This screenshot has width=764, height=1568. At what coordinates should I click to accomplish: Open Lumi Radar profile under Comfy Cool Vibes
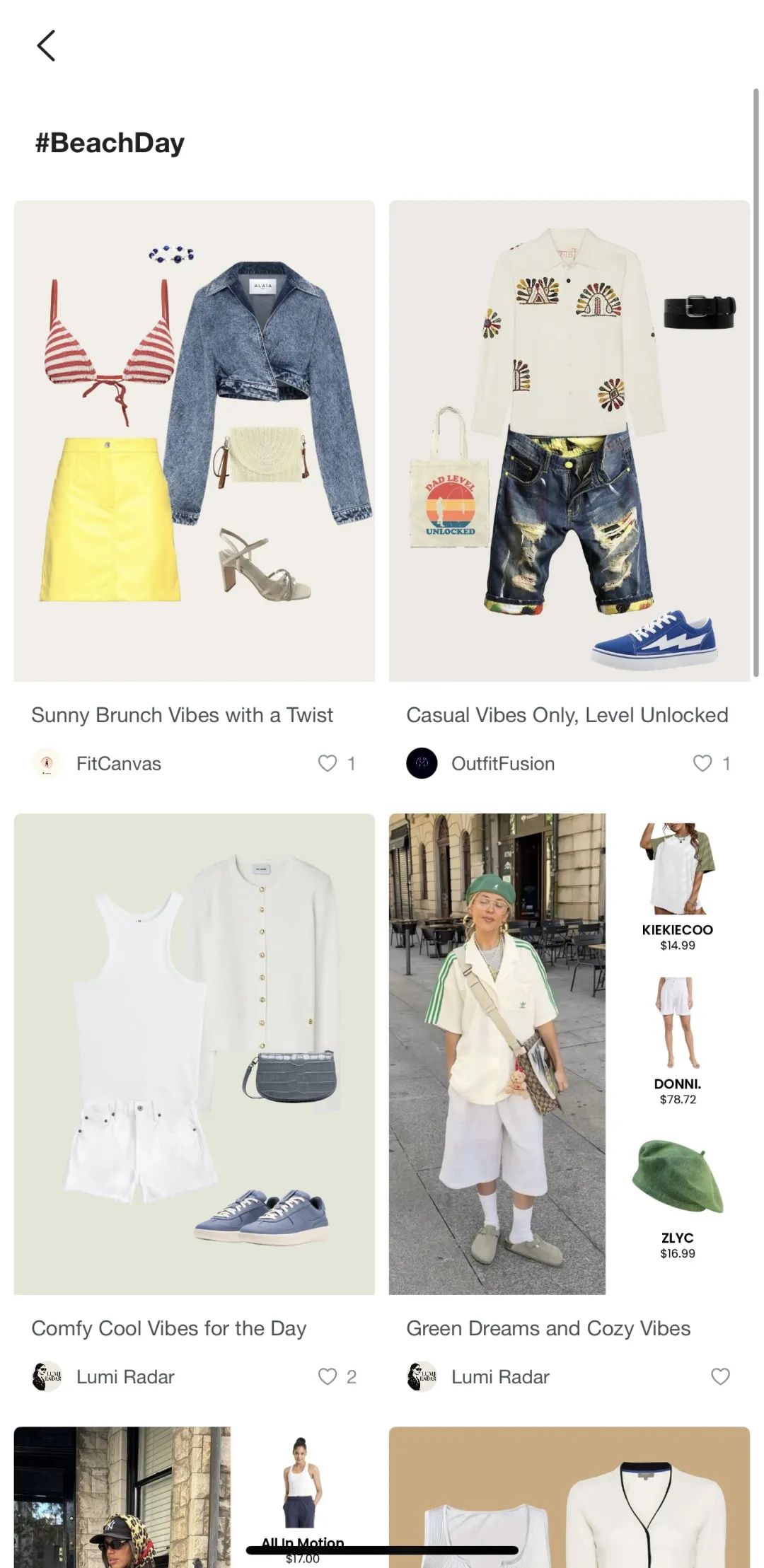pyautogui.click(x=125, y=1377)
